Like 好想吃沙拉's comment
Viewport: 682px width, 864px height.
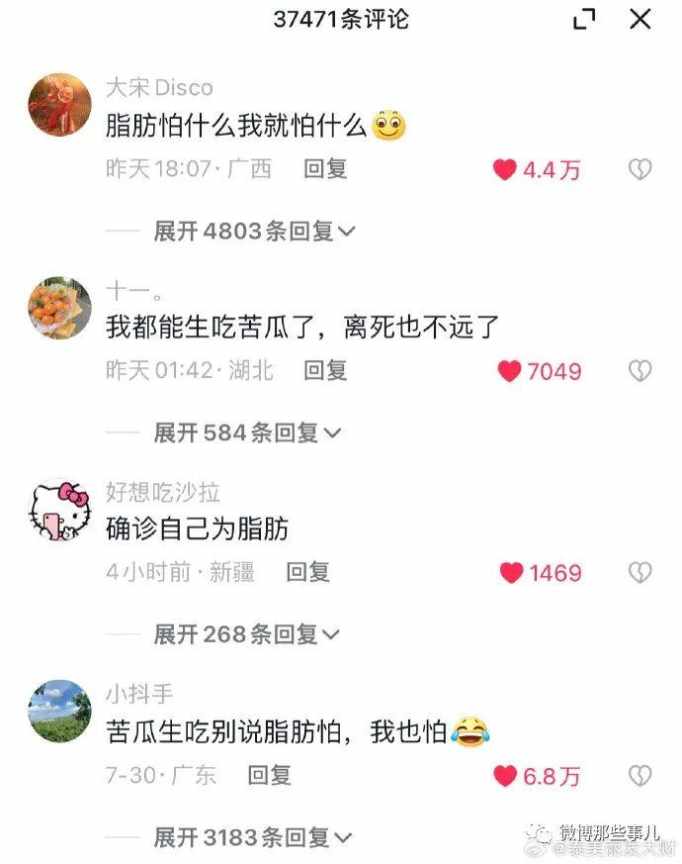(511, 573)
